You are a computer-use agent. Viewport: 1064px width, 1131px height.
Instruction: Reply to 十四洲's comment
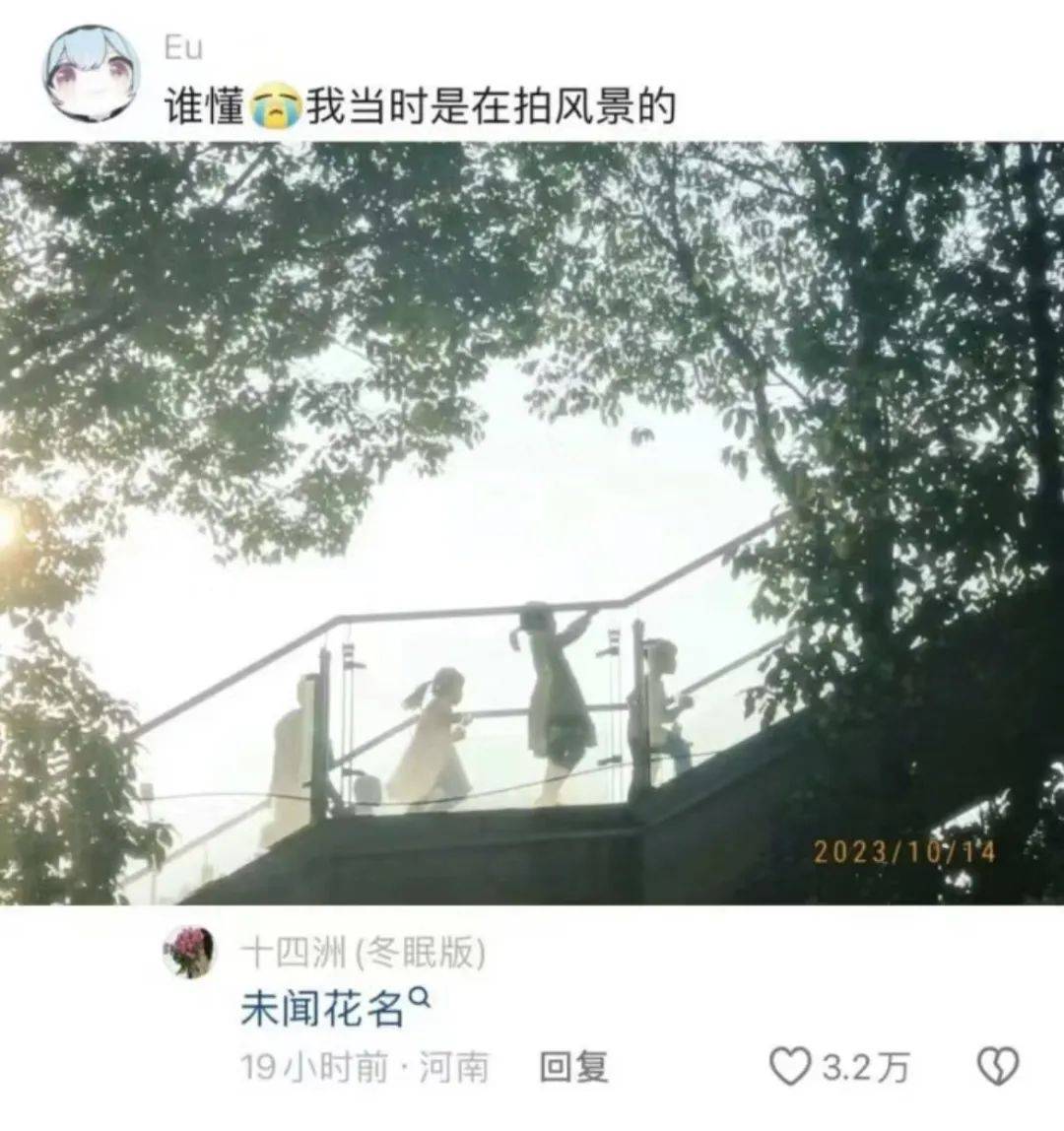(x=574, y=1067)
